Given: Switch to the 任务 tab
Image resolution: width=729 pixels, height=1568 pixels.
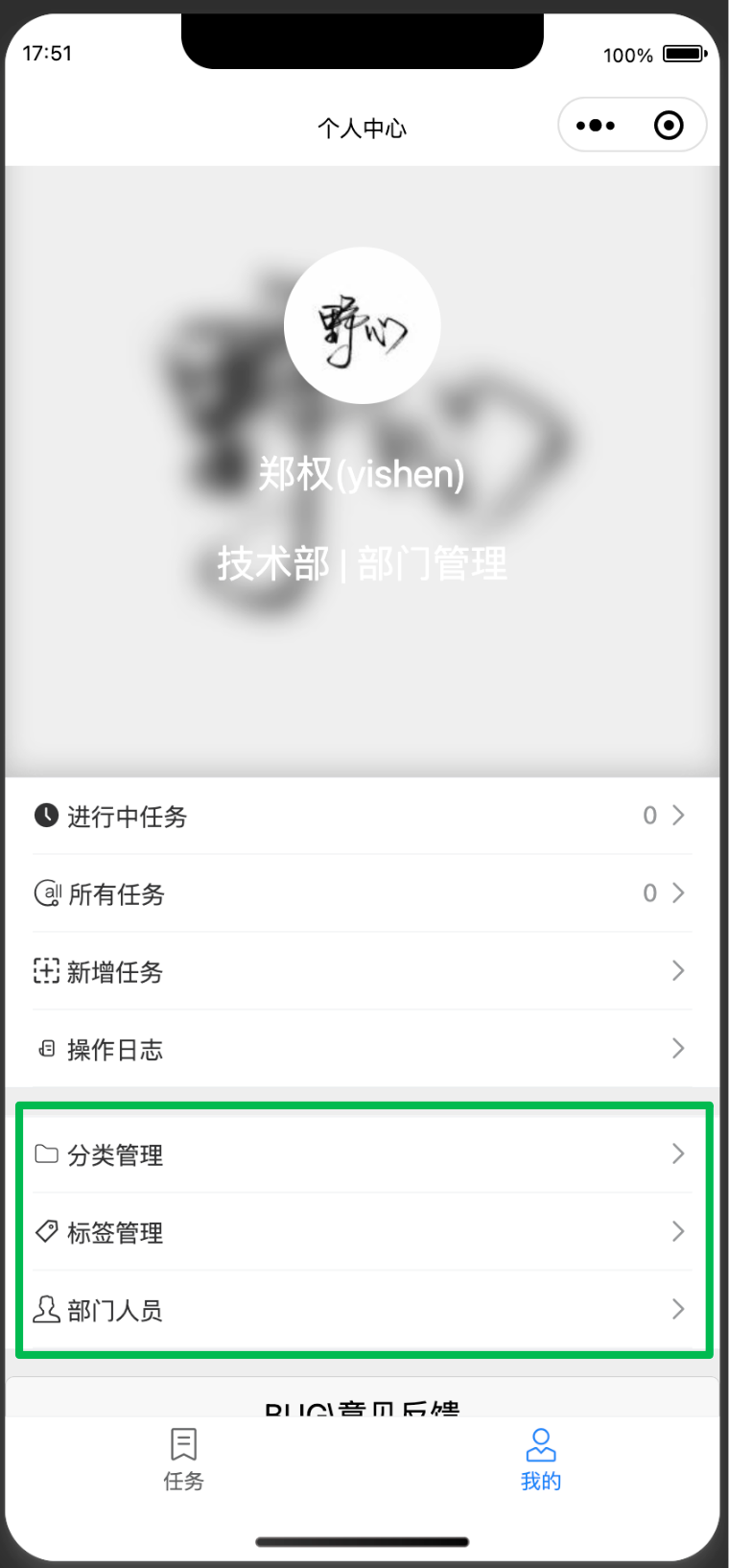Looking at the screenshot, I should coord(183,1459).
